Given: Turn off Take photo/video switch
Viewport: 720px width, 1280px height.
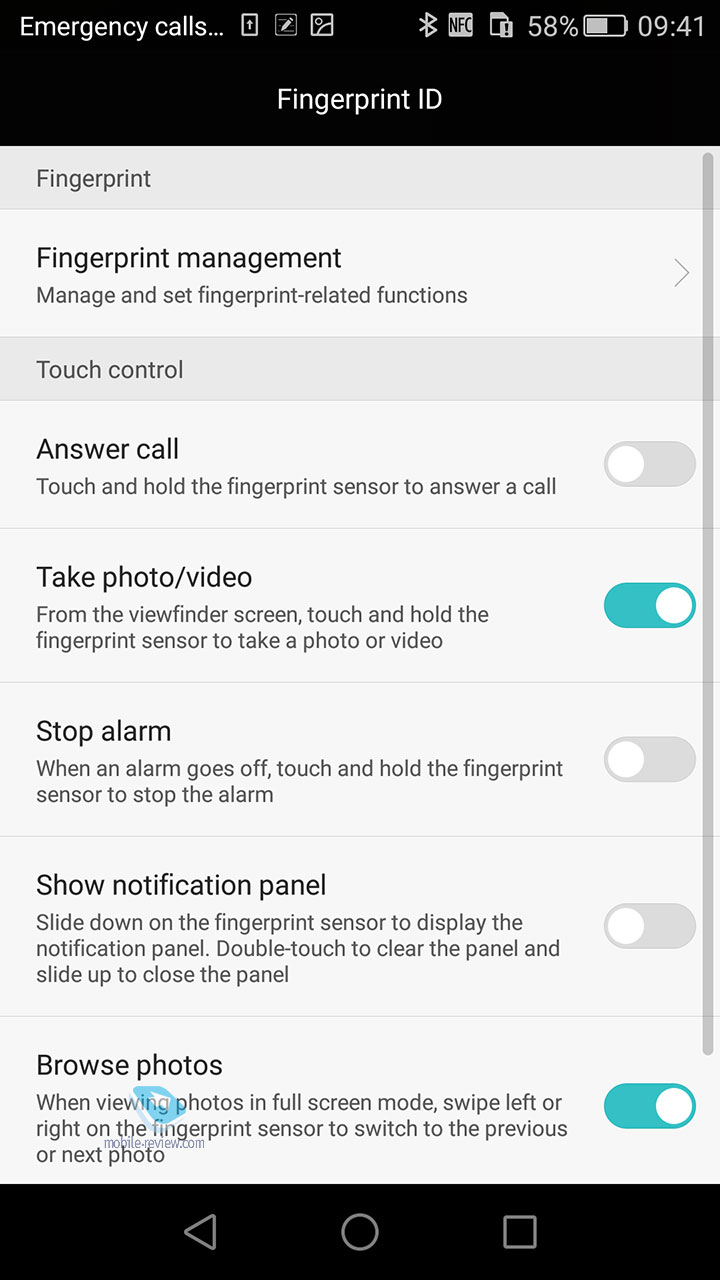Looking at the screenshot, I should coord(650,606).
